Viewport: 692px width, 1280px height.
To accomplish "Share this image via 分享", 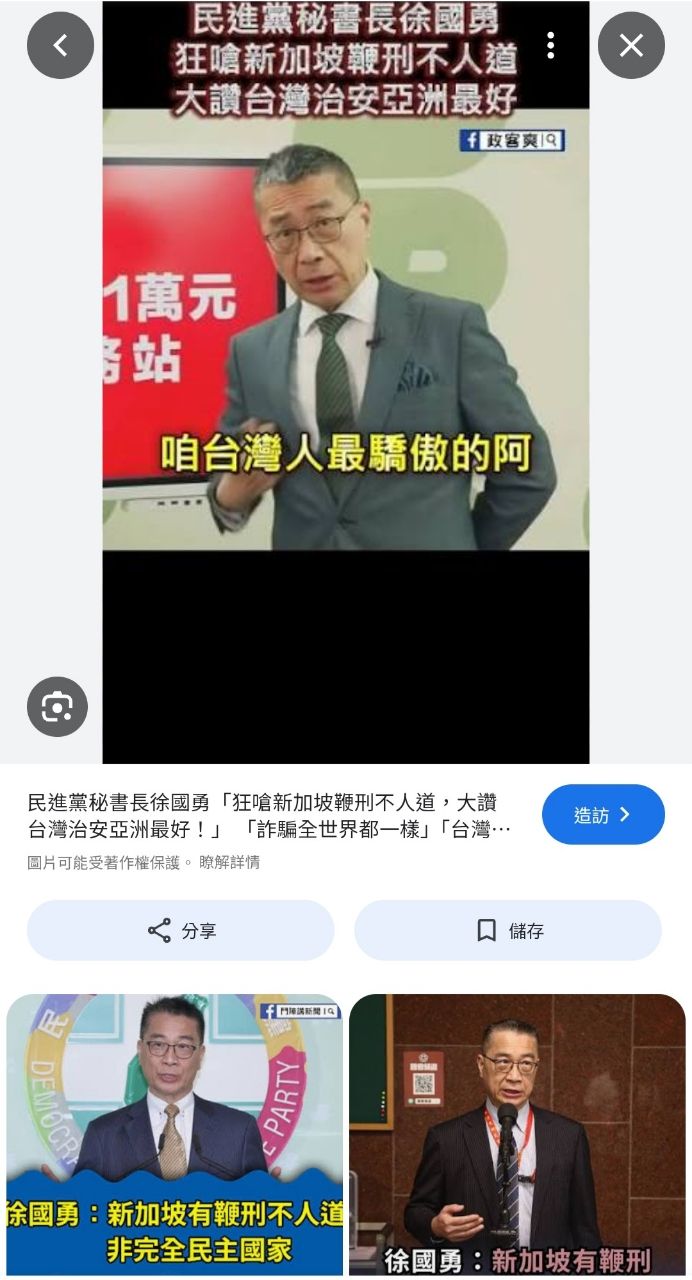I will click(181, 930).
